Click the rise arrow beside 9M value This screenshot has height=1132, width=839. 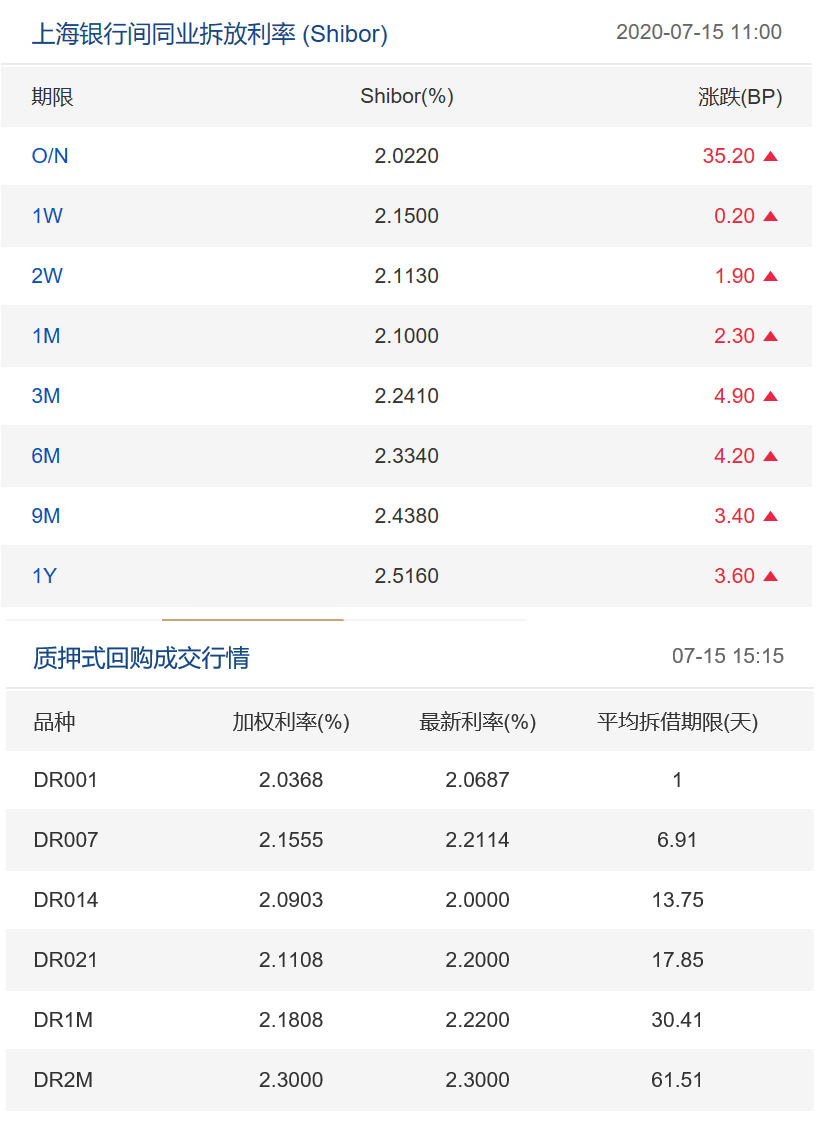point(768,516)
